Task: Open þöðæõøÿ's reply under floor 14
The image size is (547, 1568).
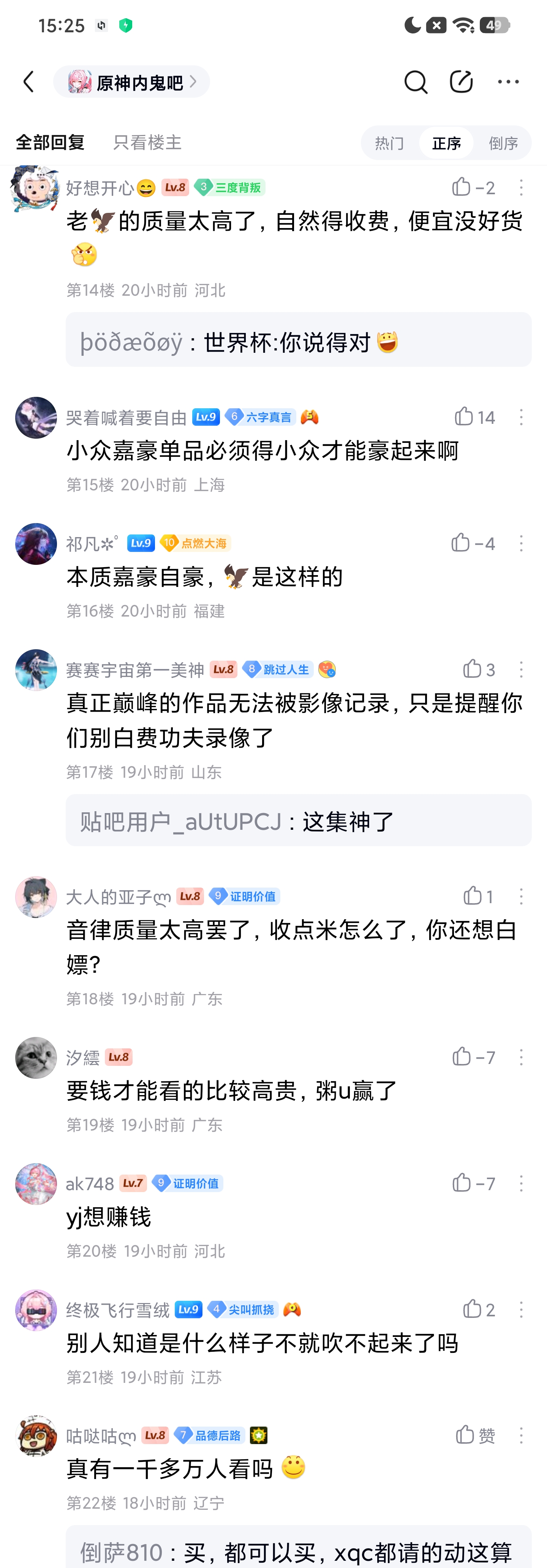Action: click(x=298, y=340)
